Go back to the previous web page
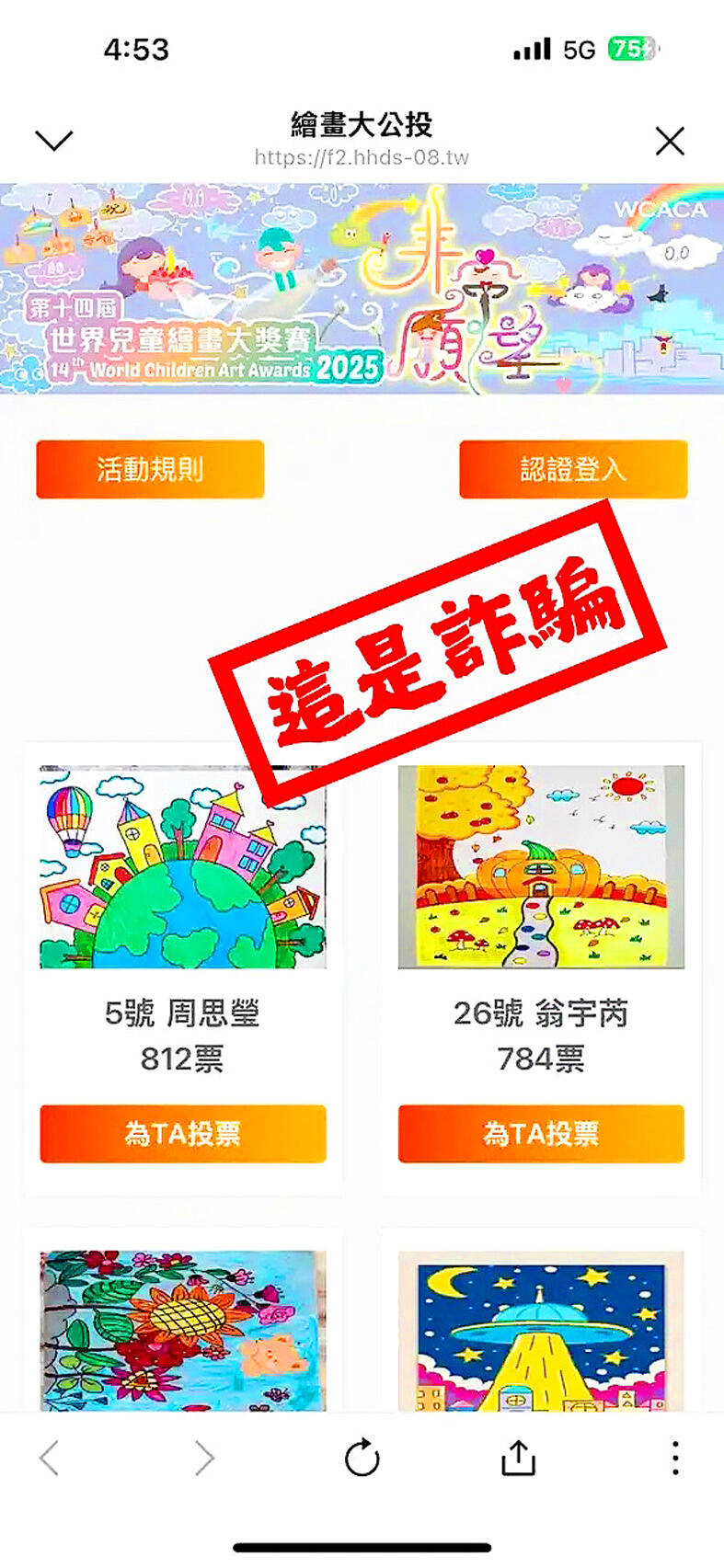 (50, 1459)
